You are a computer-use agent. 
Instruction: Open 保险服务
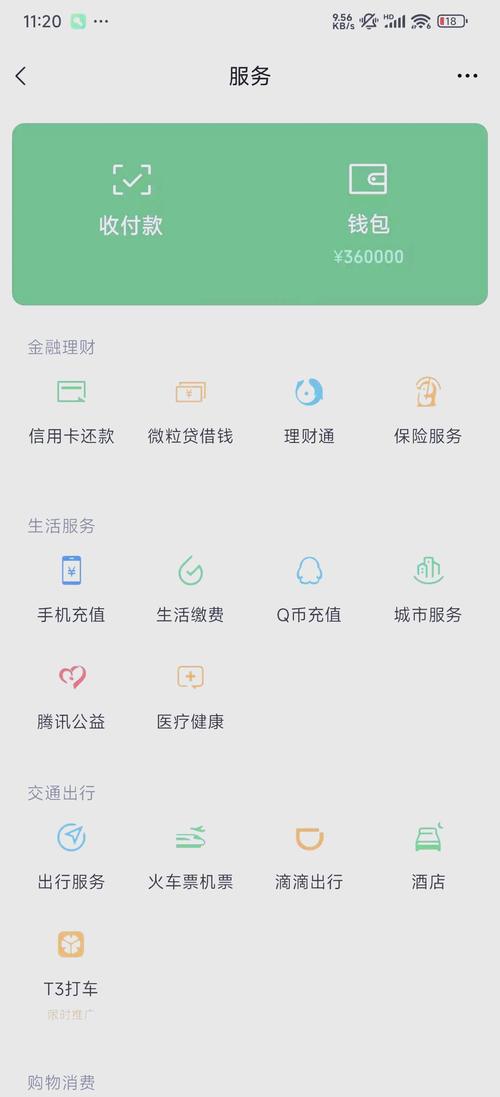[428, 412]
